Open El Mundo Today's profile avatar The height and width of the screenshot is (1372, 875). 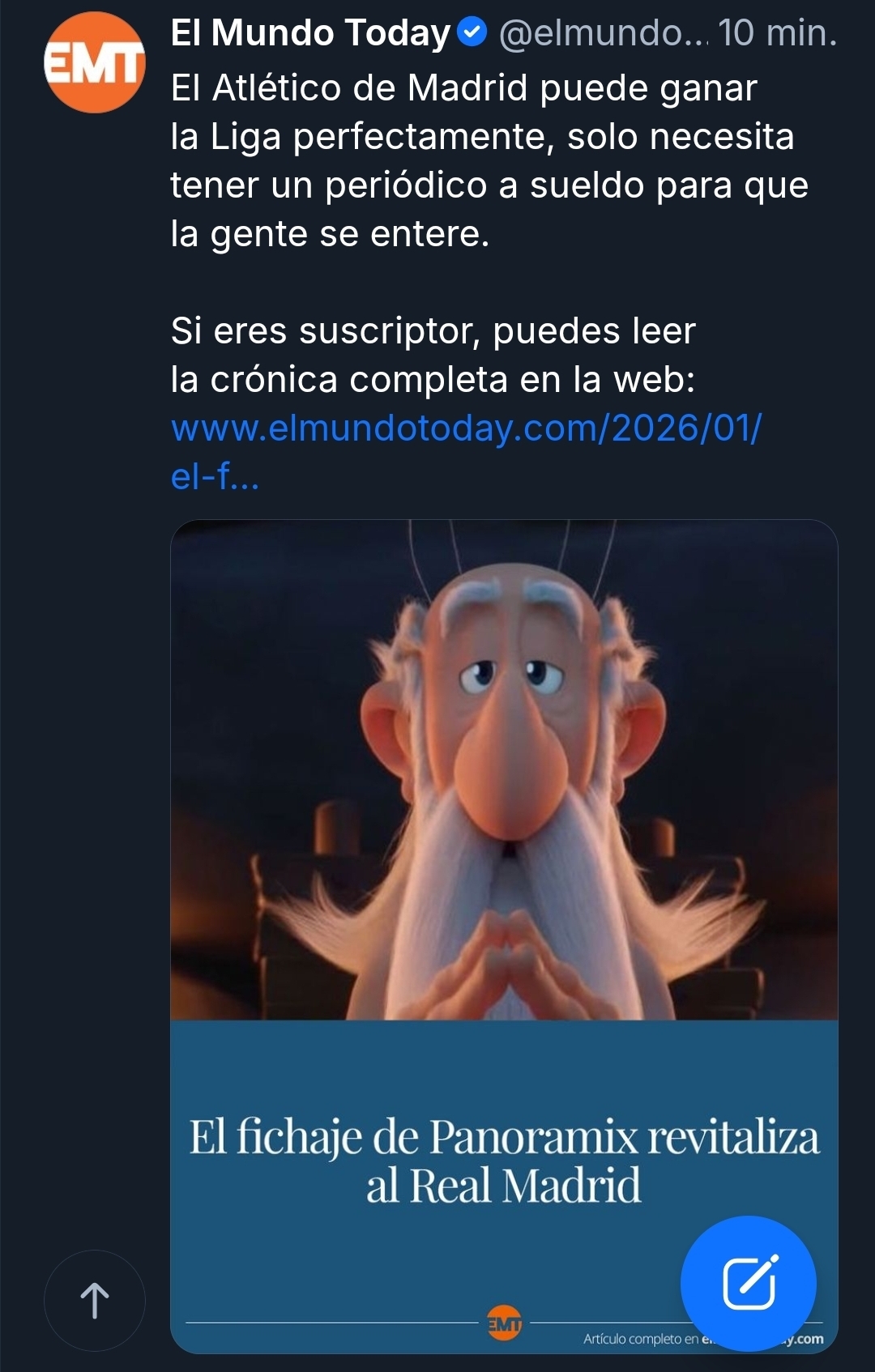(x=94, y=62)
